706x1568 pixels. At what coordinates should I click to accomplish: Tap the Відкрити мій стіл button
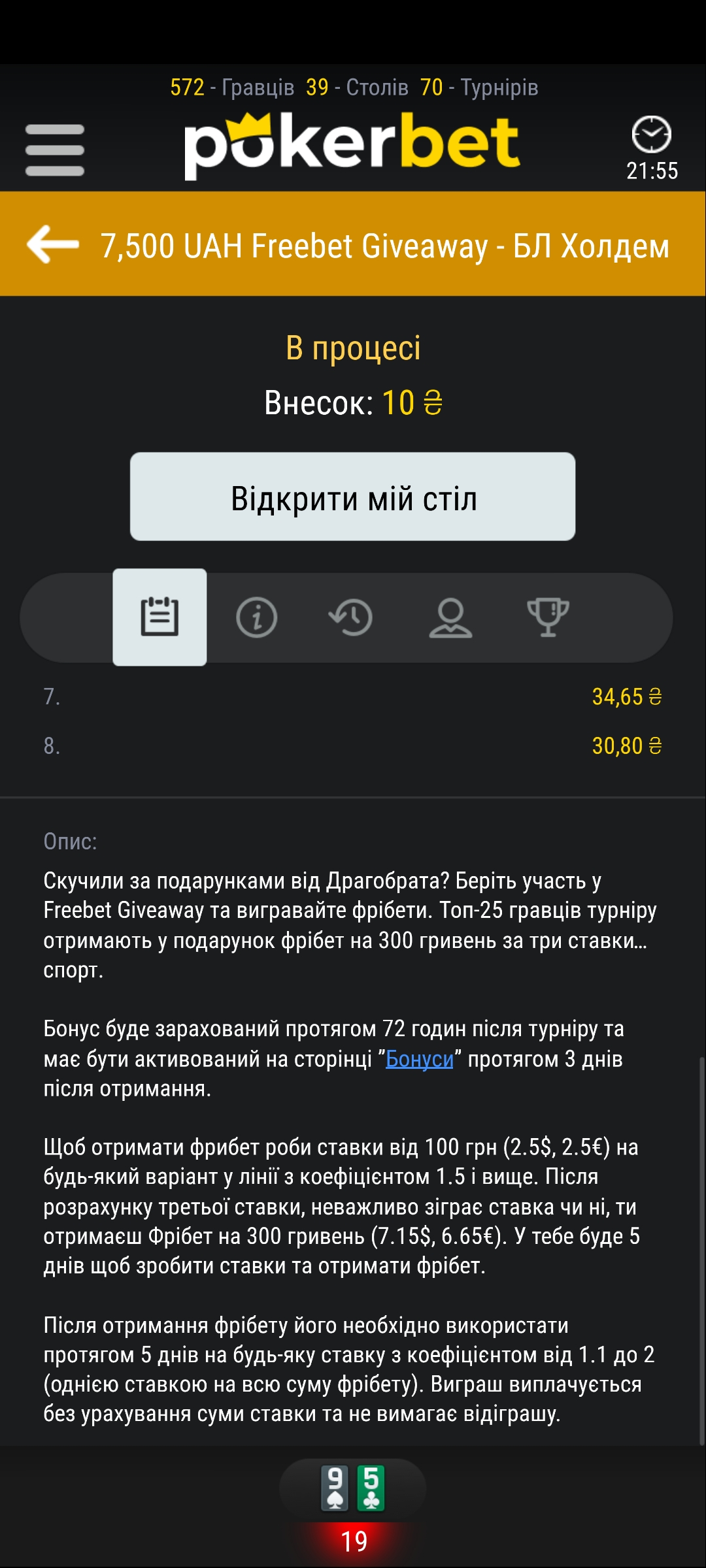point(352,497)
